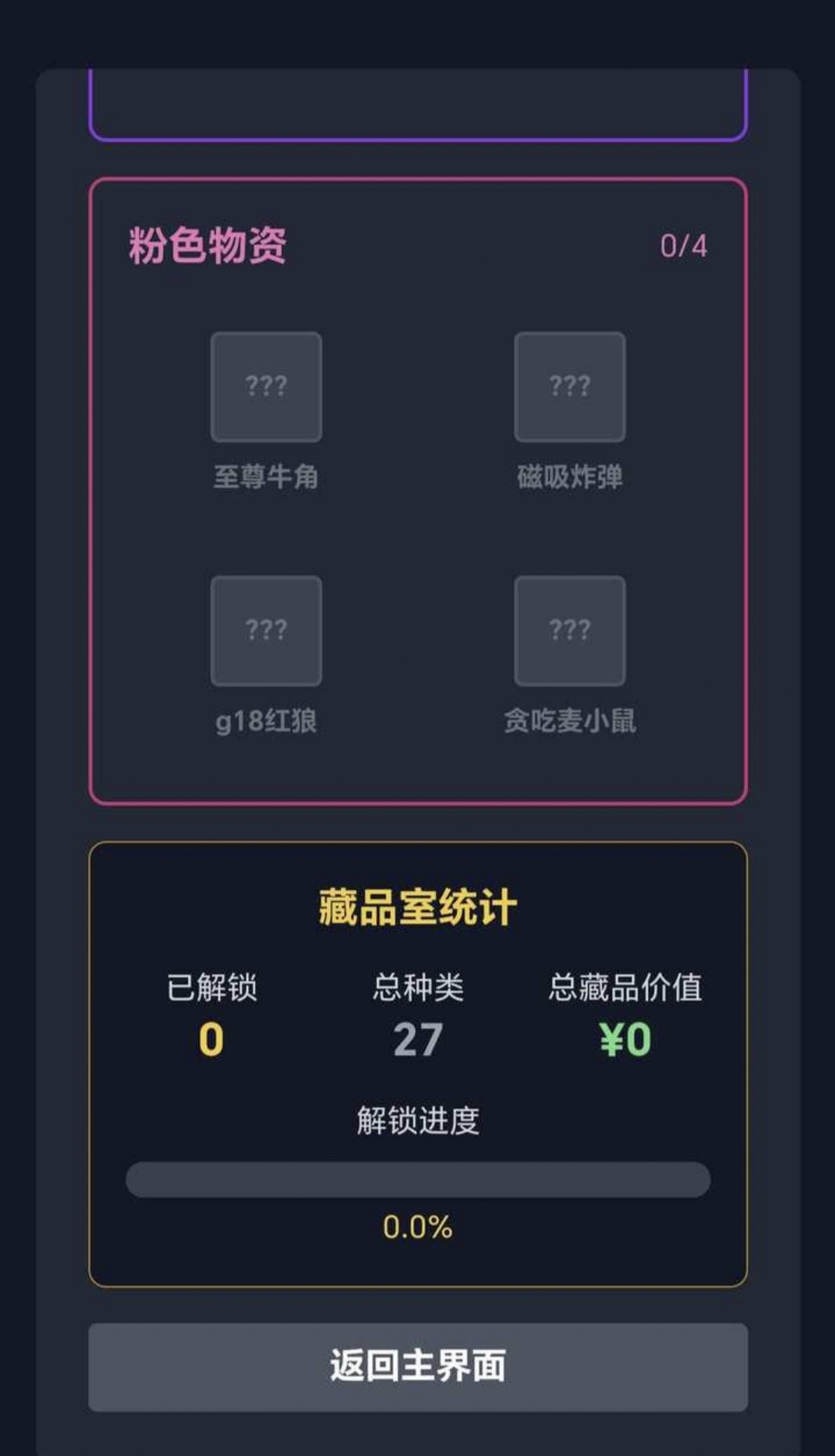Viewport: 835px width, 1456px height.
Task: Open the locked 至尊牛角 item tile
Action: coord(266,387)
